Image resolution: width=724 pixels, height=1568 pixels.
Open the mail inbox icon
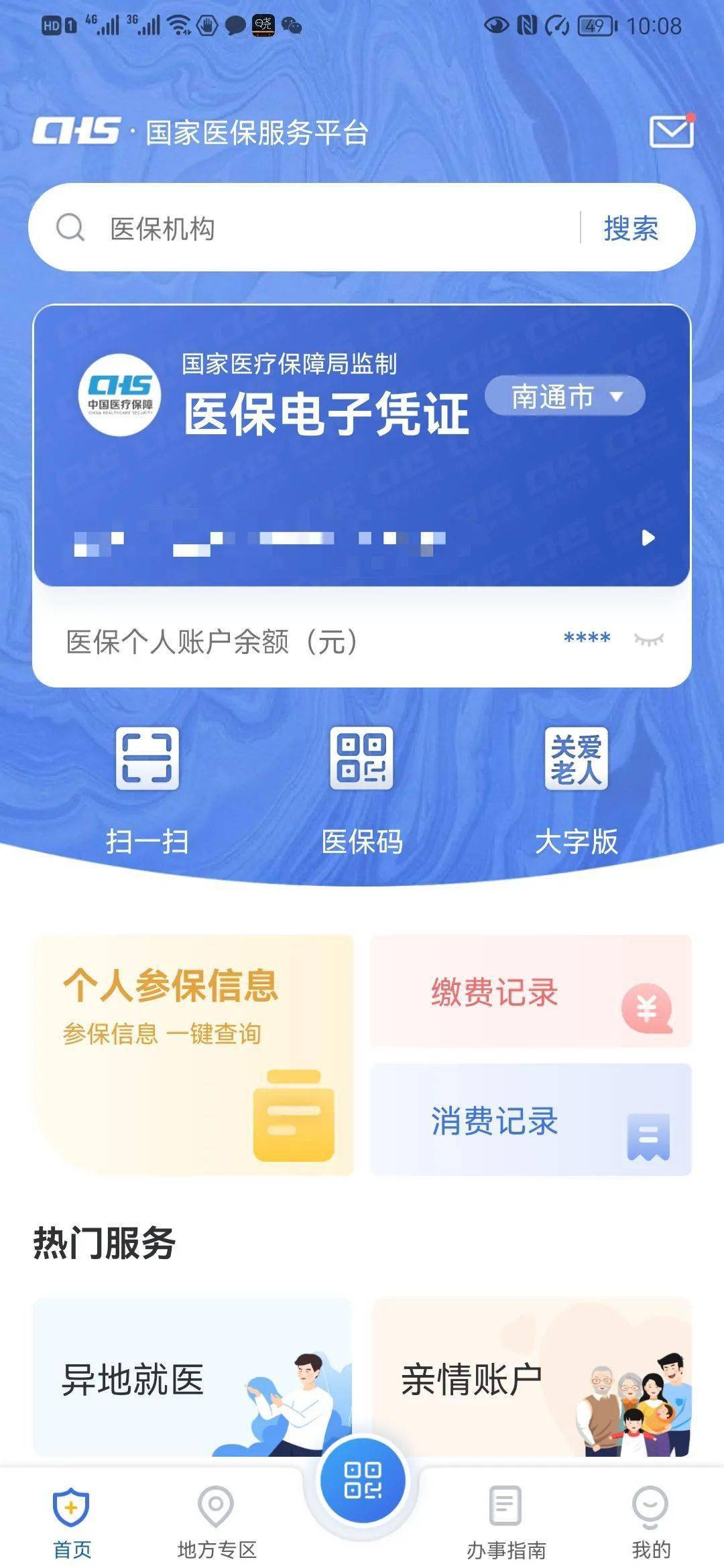tap(671, 131)
